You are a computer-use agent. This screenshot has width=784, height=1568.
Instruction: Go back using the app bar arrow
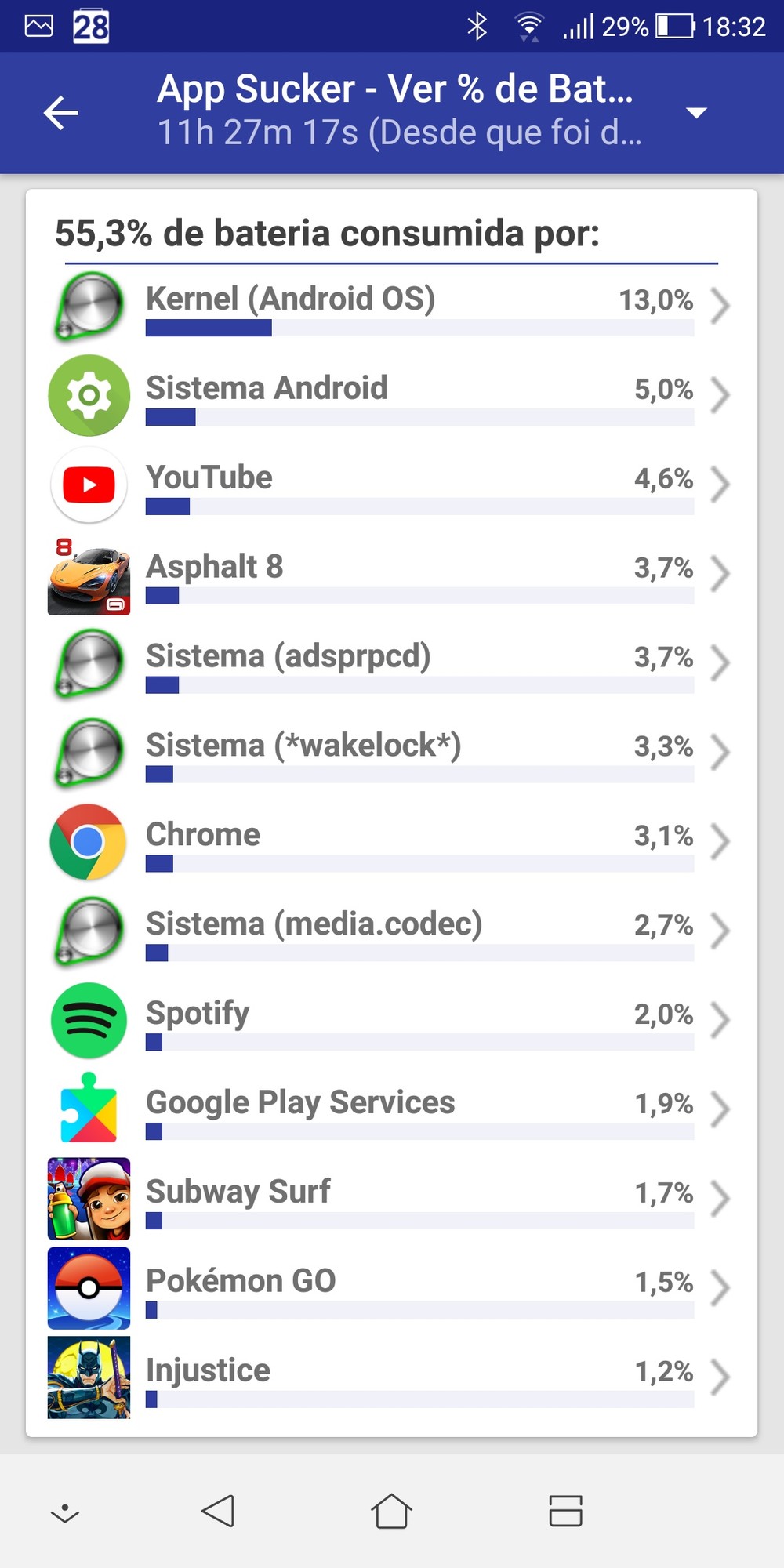tap(61, 113)
